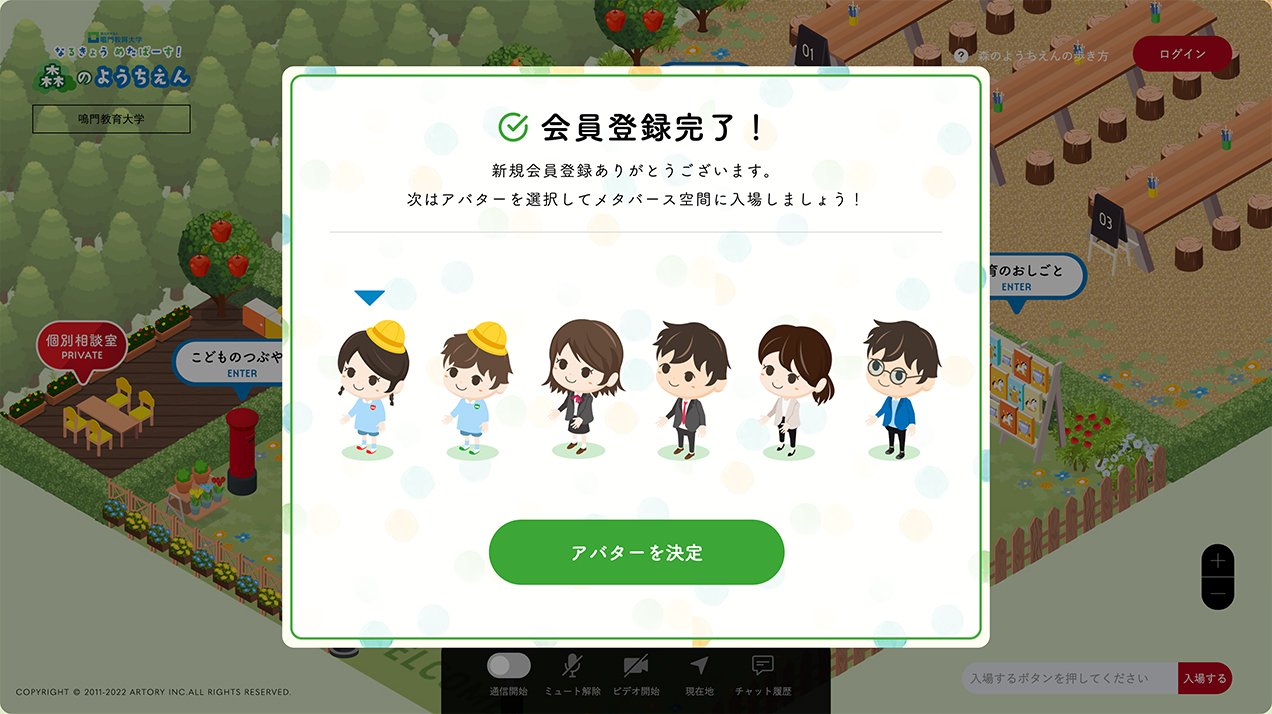Select the girl avatar with yellow hat
This screenshot has height=714, width=1272.
[x=370, y=390]
